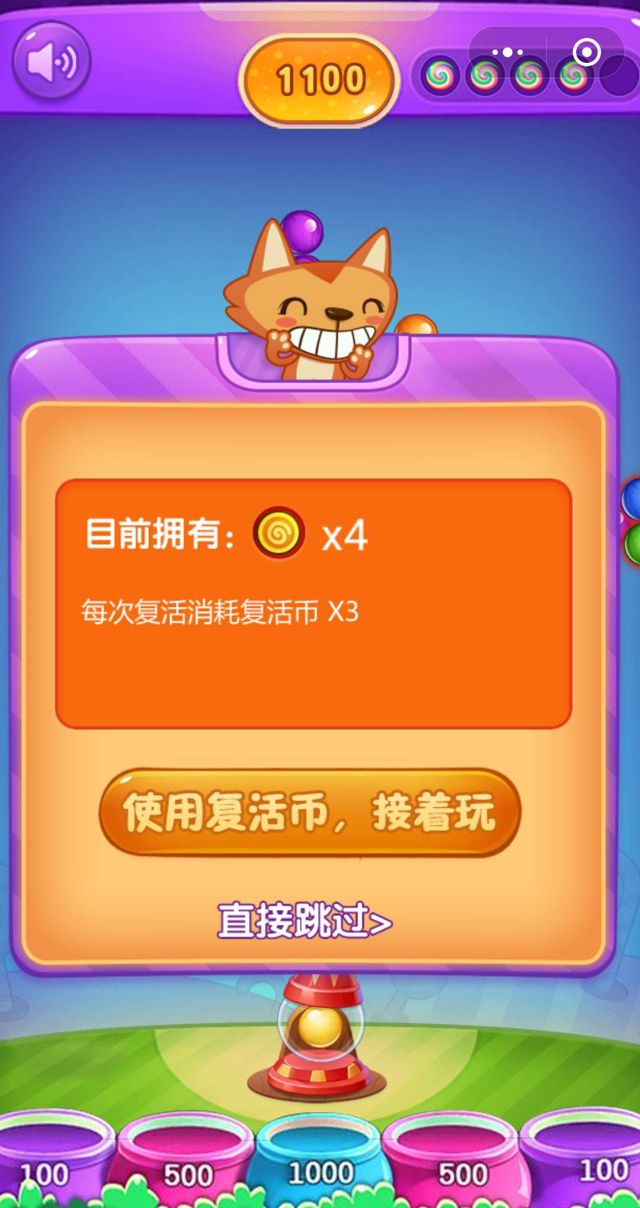This screenshot has width=640, height=1208.
Task: Close the mini program with circle button
Action: pos(587,53)
